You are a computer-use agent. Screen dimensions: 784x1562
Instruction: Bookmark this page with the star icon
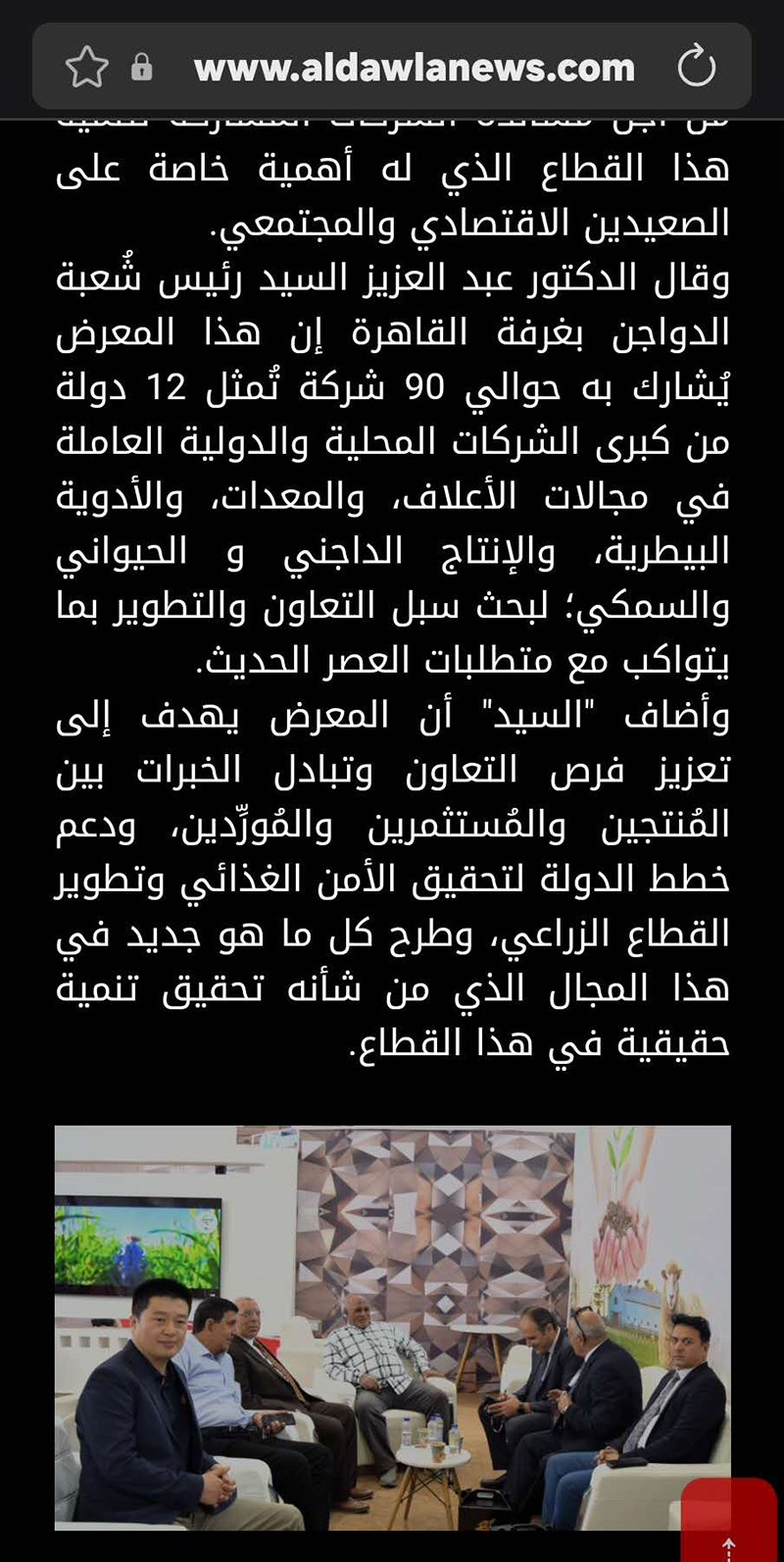(x=86, y=68)
